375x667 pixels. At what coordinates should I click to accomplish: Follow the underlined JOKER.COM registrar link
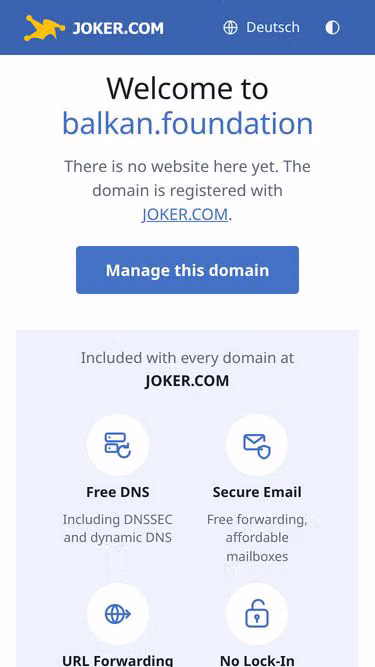pyautogui.click(x=185, y=214)
